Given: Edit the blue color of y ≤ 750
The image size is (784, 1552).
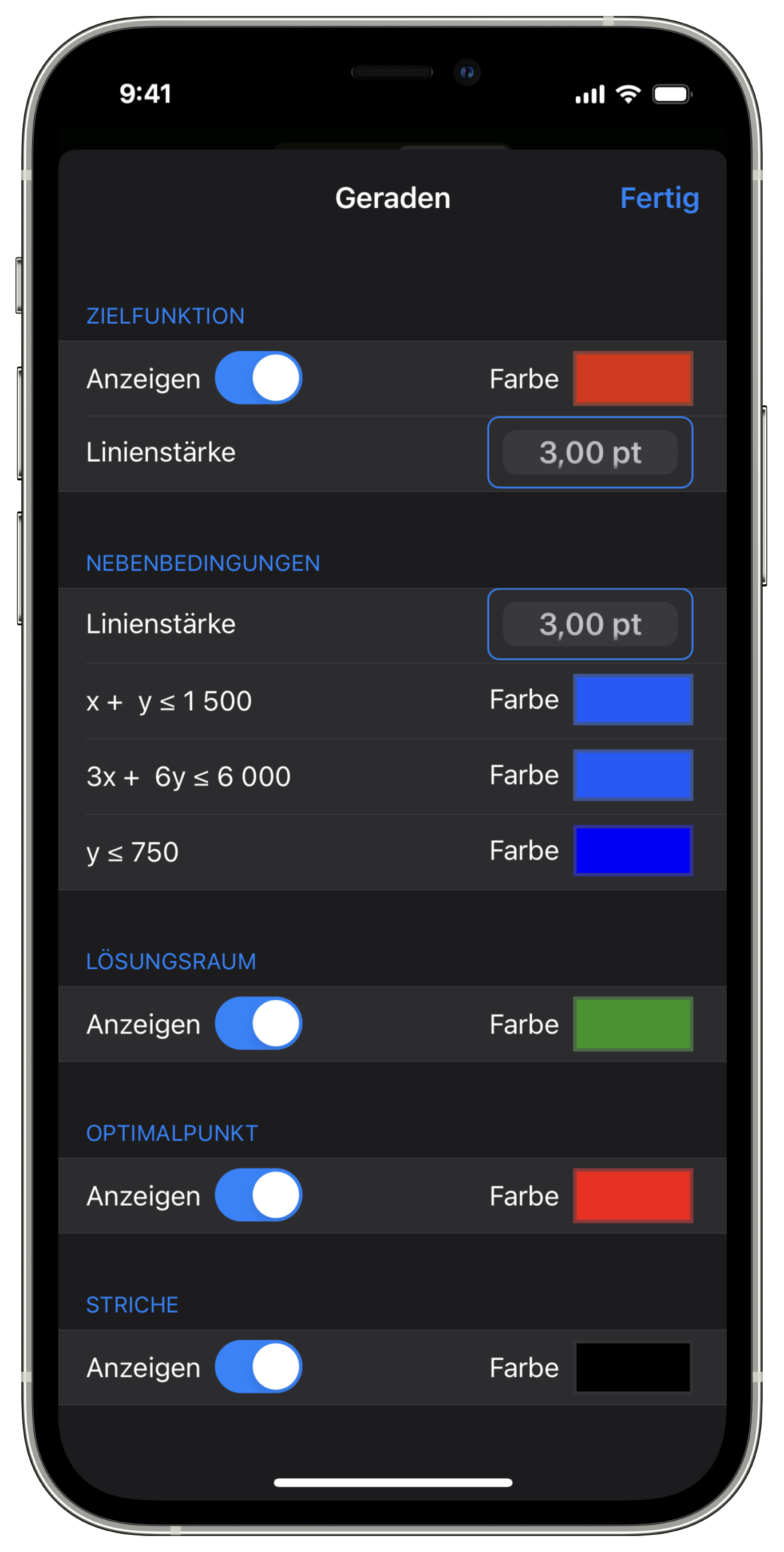Looking at the screenshot, I should point(633,851).
